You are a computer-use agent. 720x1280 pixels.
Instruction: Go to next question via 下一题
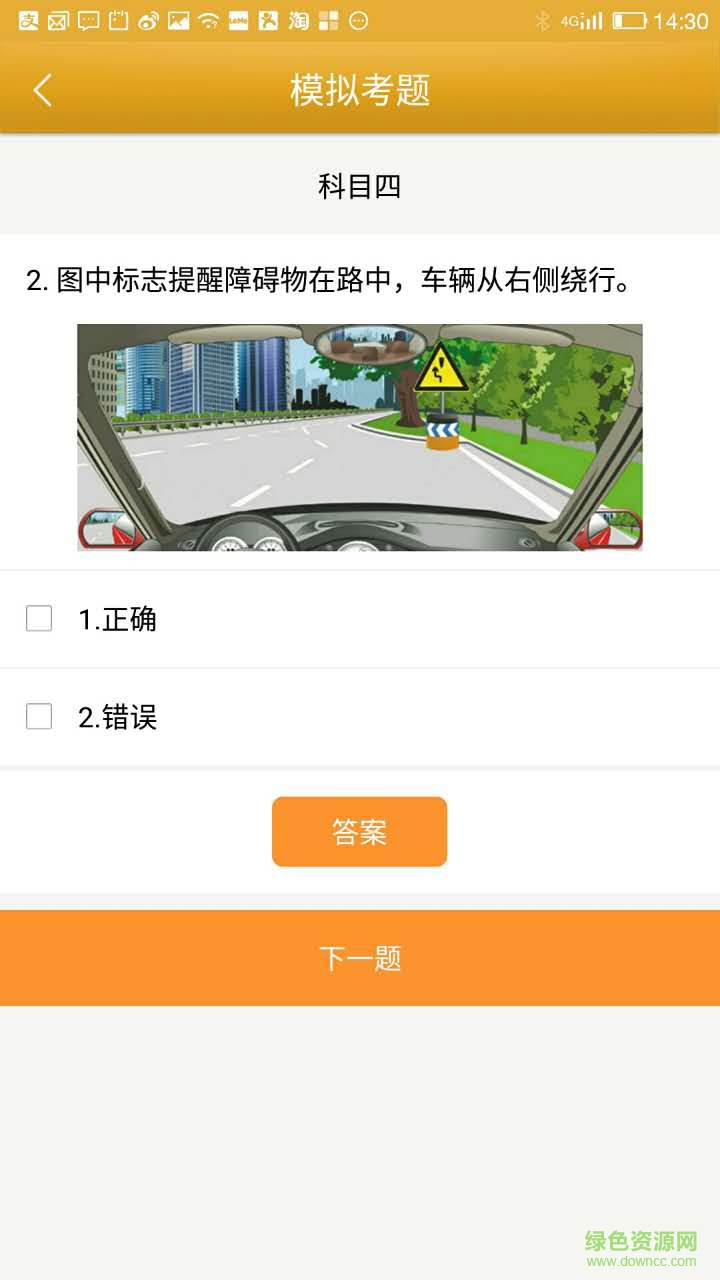[x=360, y=958]
